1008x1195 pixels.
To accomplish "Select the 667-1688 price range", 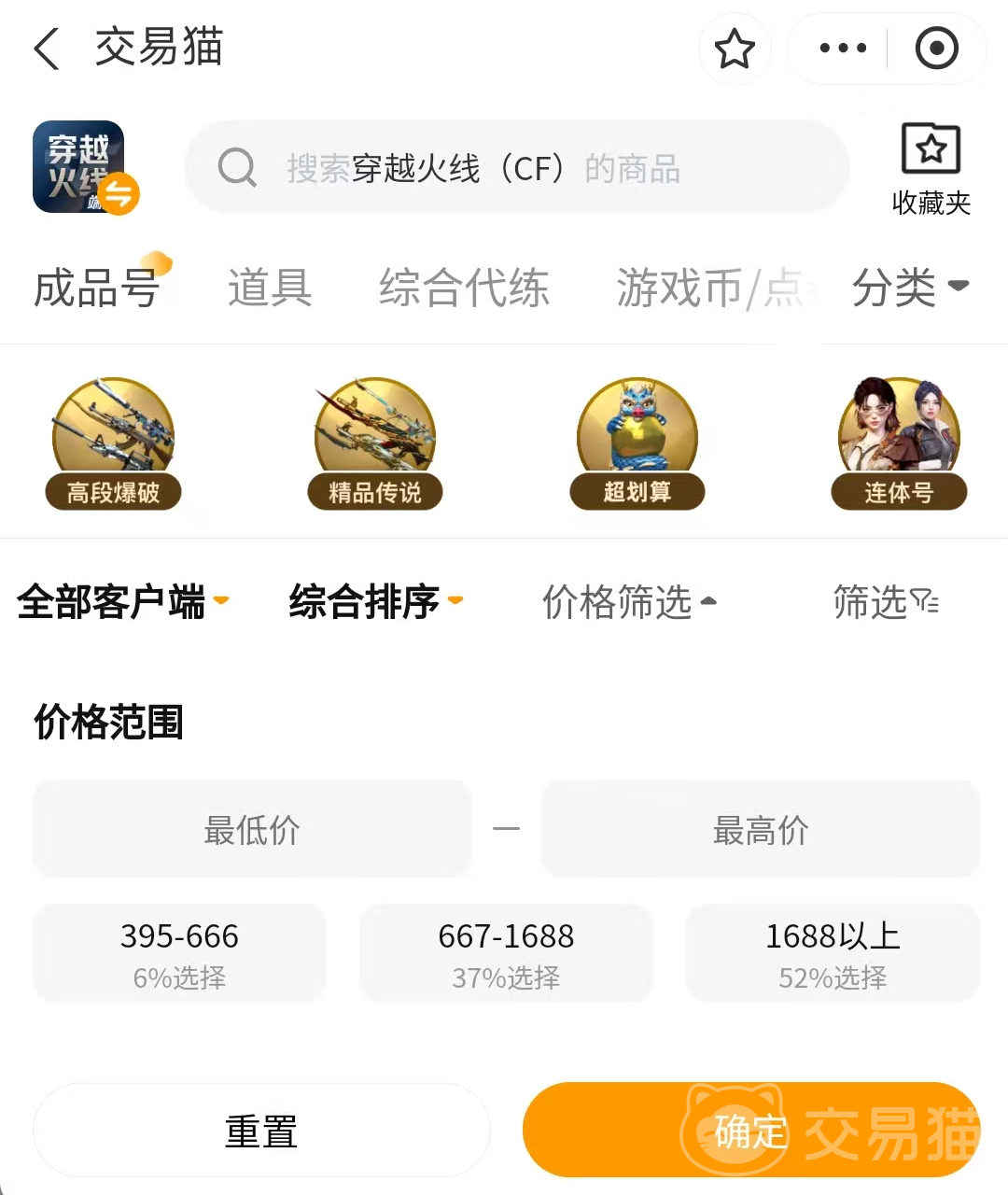I will [x=506, y=952].
